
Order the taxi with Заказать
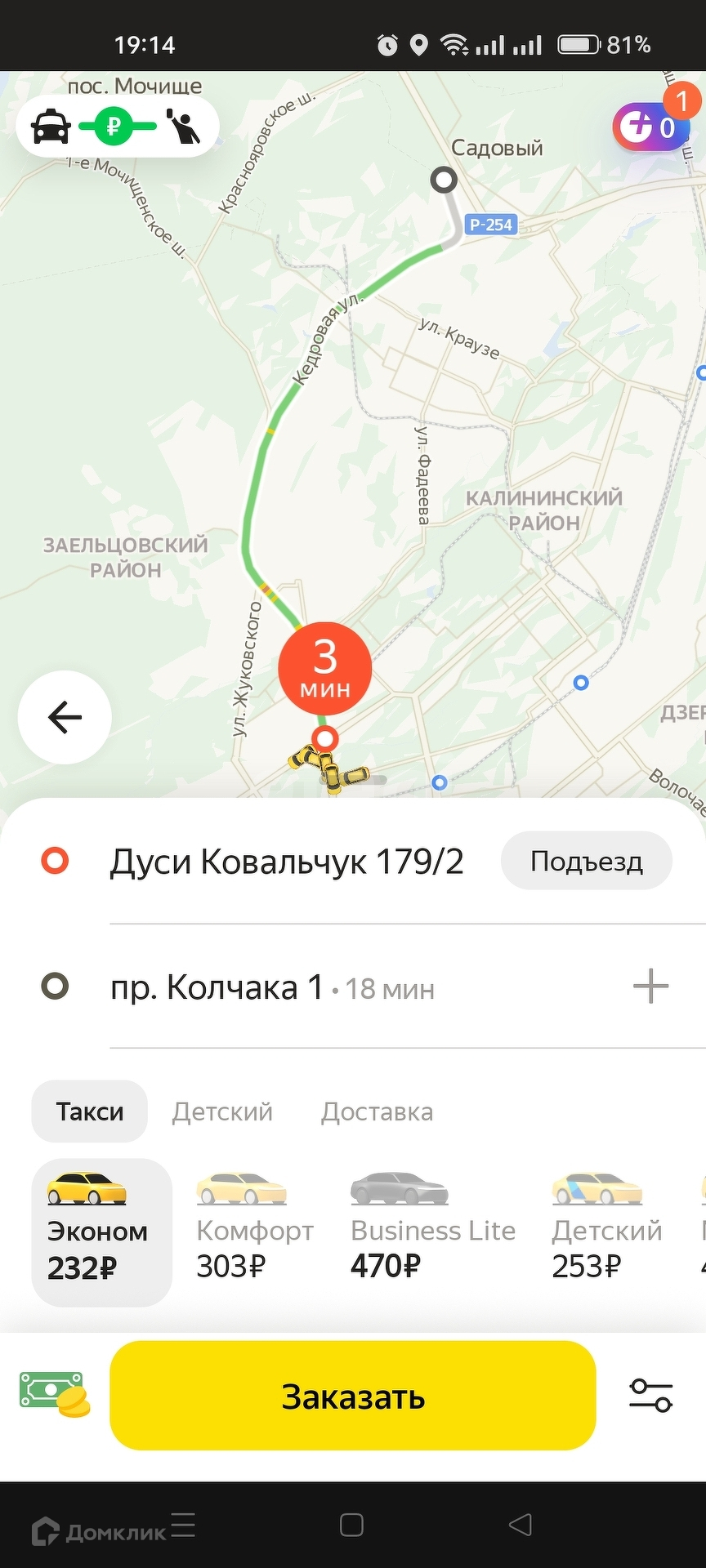pyautogui.click(x=352, y=1397)
